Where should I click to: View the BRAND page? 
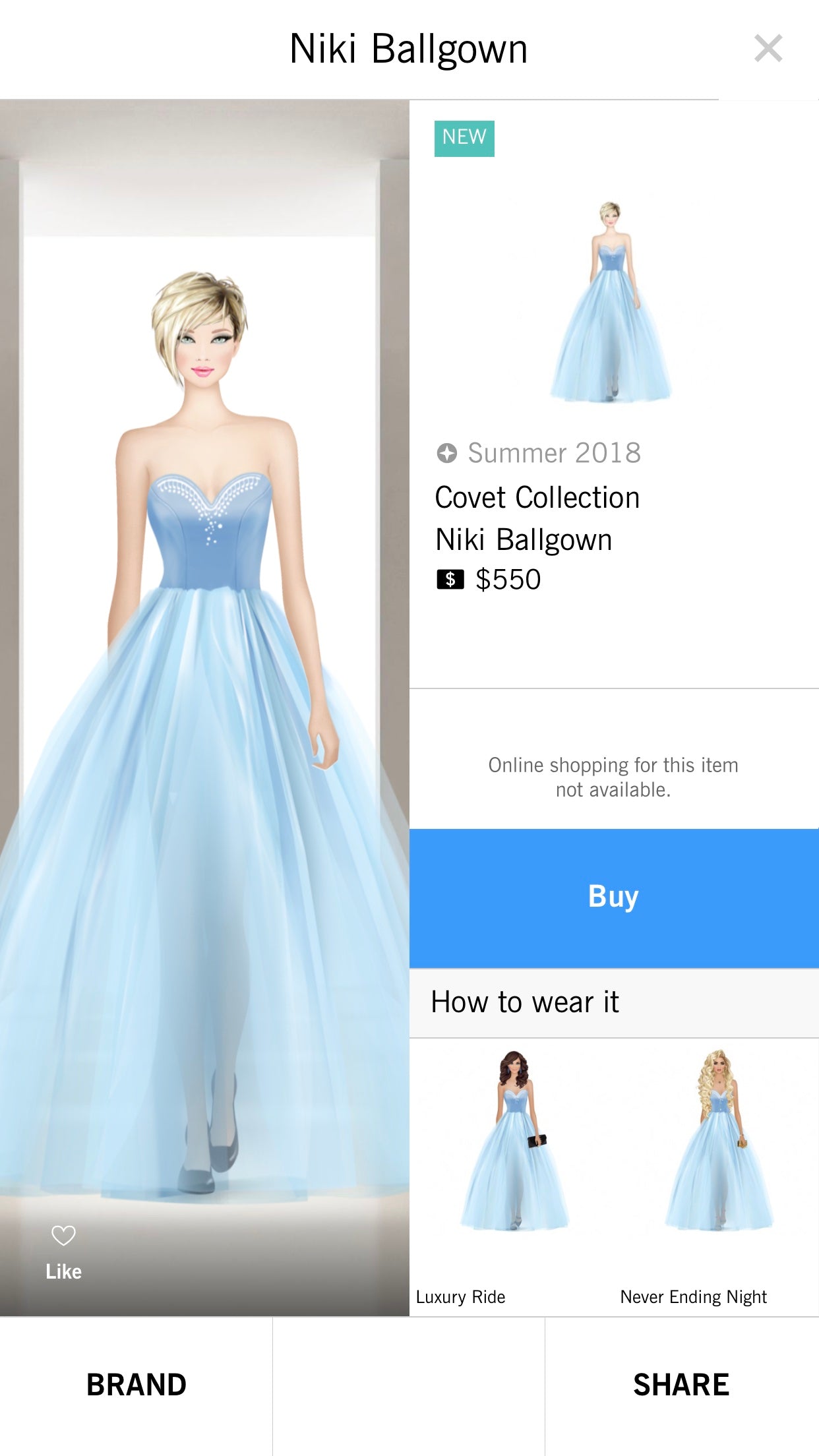tap(136, 1385)
